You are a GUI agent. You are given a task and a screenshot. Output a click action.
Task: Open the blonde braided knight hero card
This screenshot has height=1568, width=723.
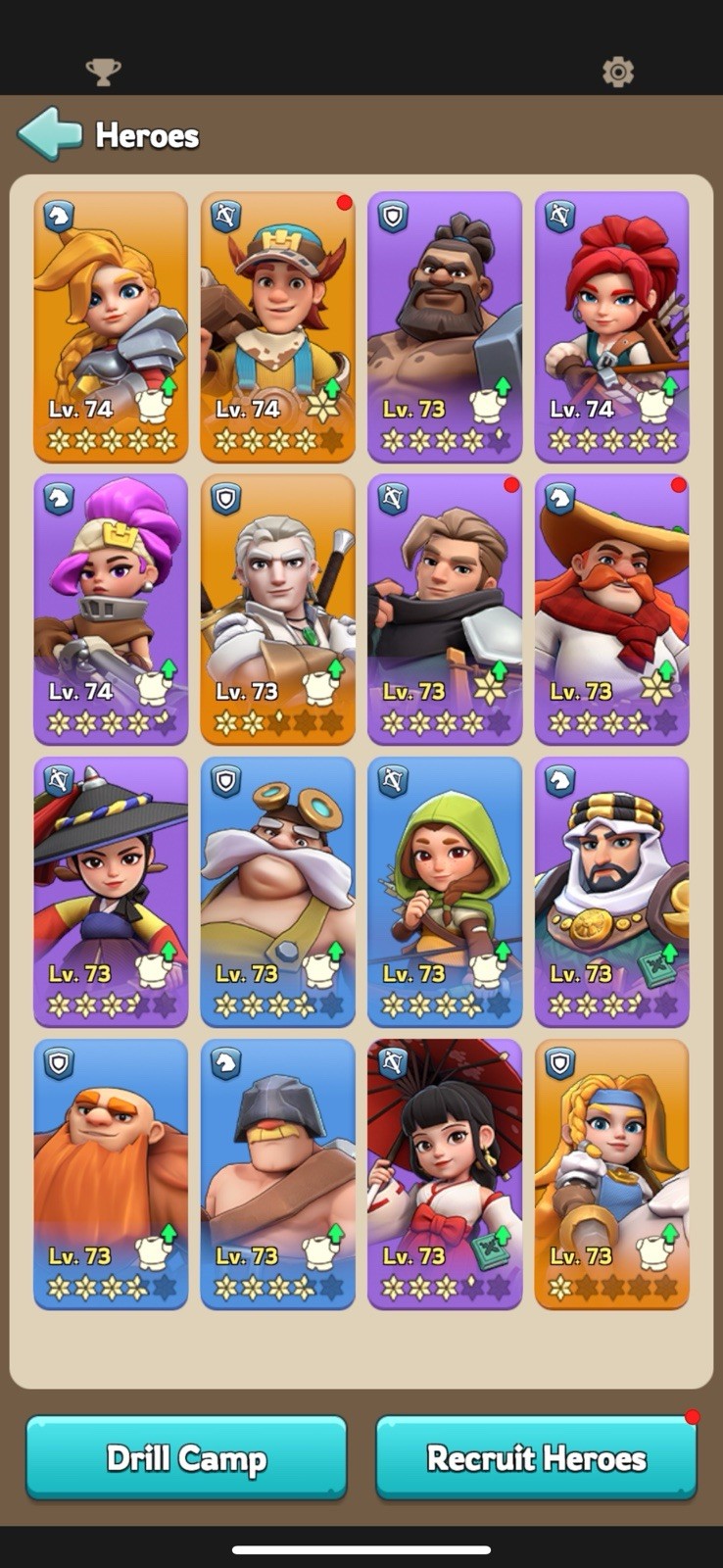[111, 327]
